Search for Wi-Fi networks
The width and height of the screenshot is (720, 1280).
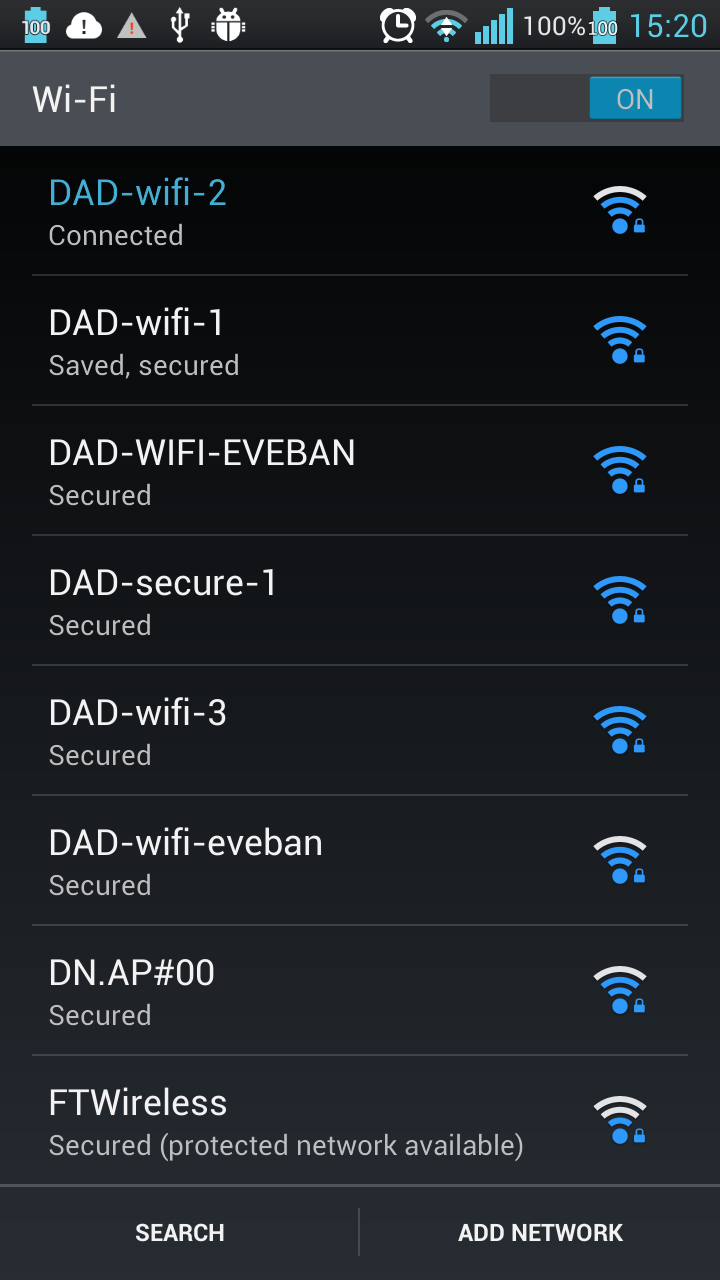click(180, 1232)
